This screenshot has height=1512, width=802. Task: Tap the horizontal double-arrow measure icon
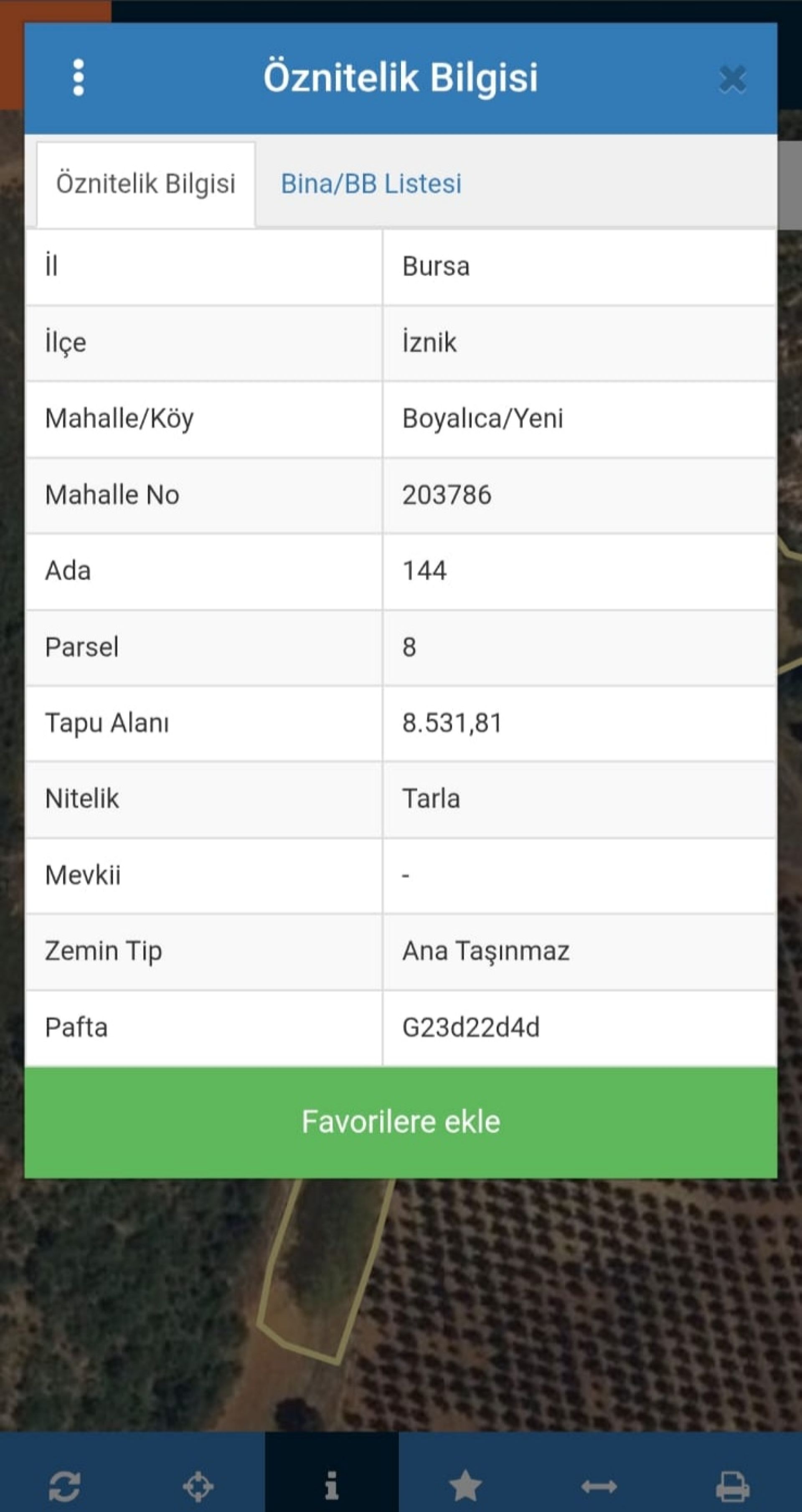(599, 1486)
